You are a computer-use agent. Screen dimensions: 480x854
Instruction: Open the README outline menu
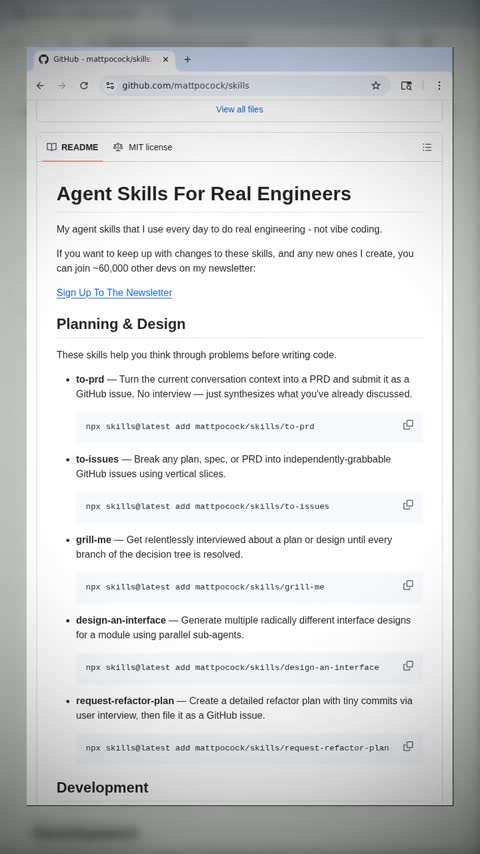[x=427, y=147]
